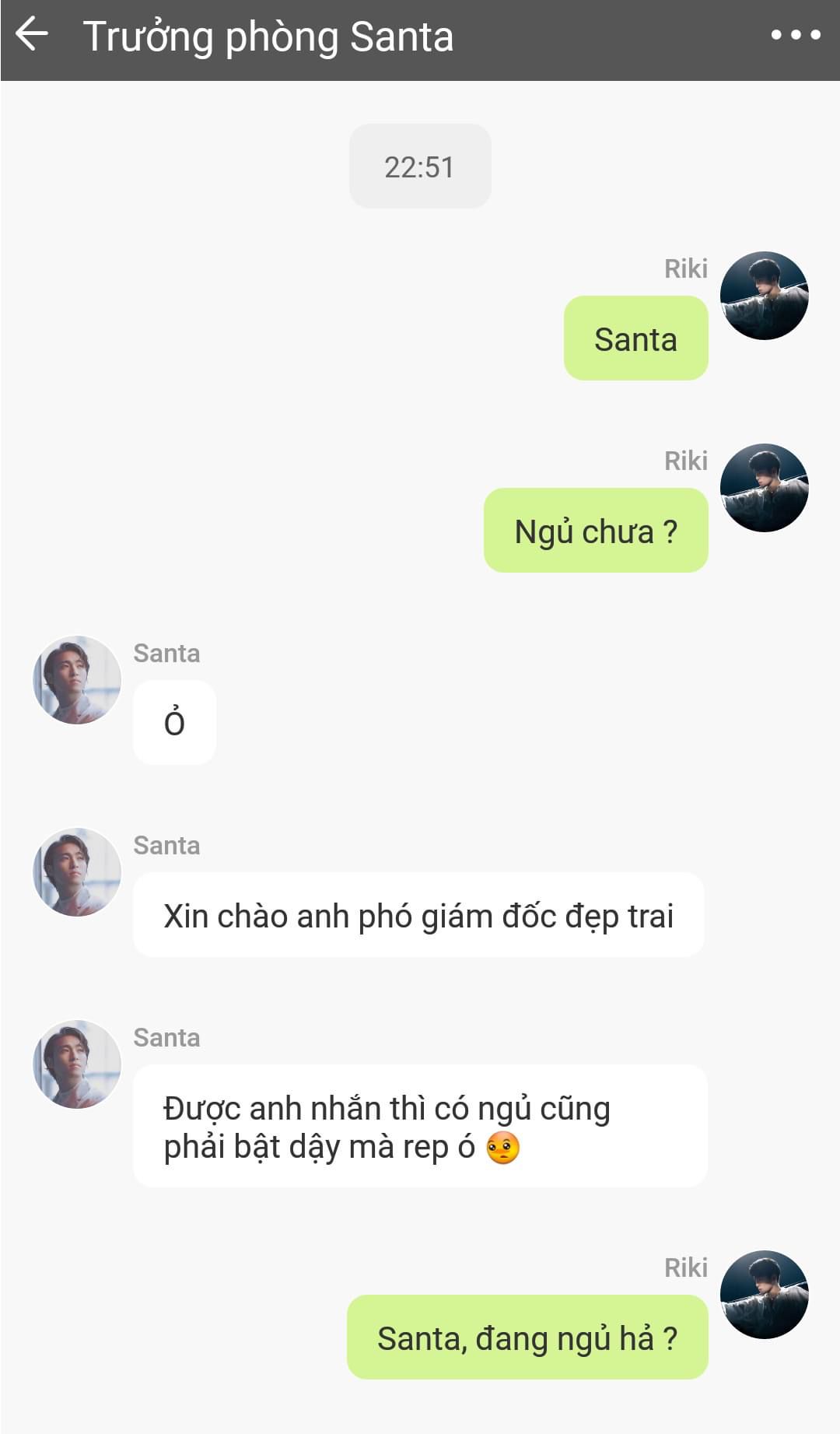Go back from the Trưởng phòng Santa chat
The width and height of the screenshot is (840, 1434).
[32, 35]
